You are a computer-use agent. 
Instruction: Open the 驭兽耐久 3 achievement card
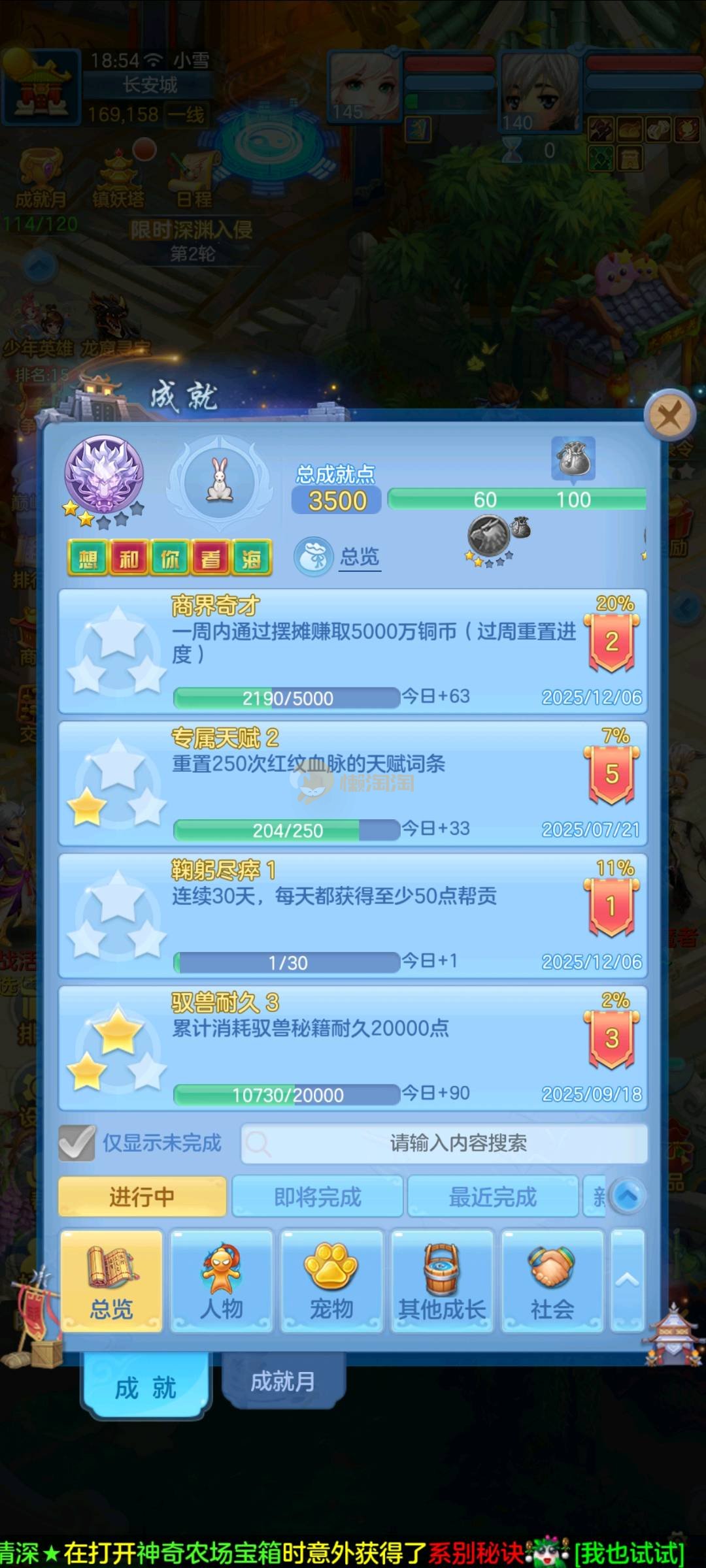pyautogui.click(x=353, y=1047)
